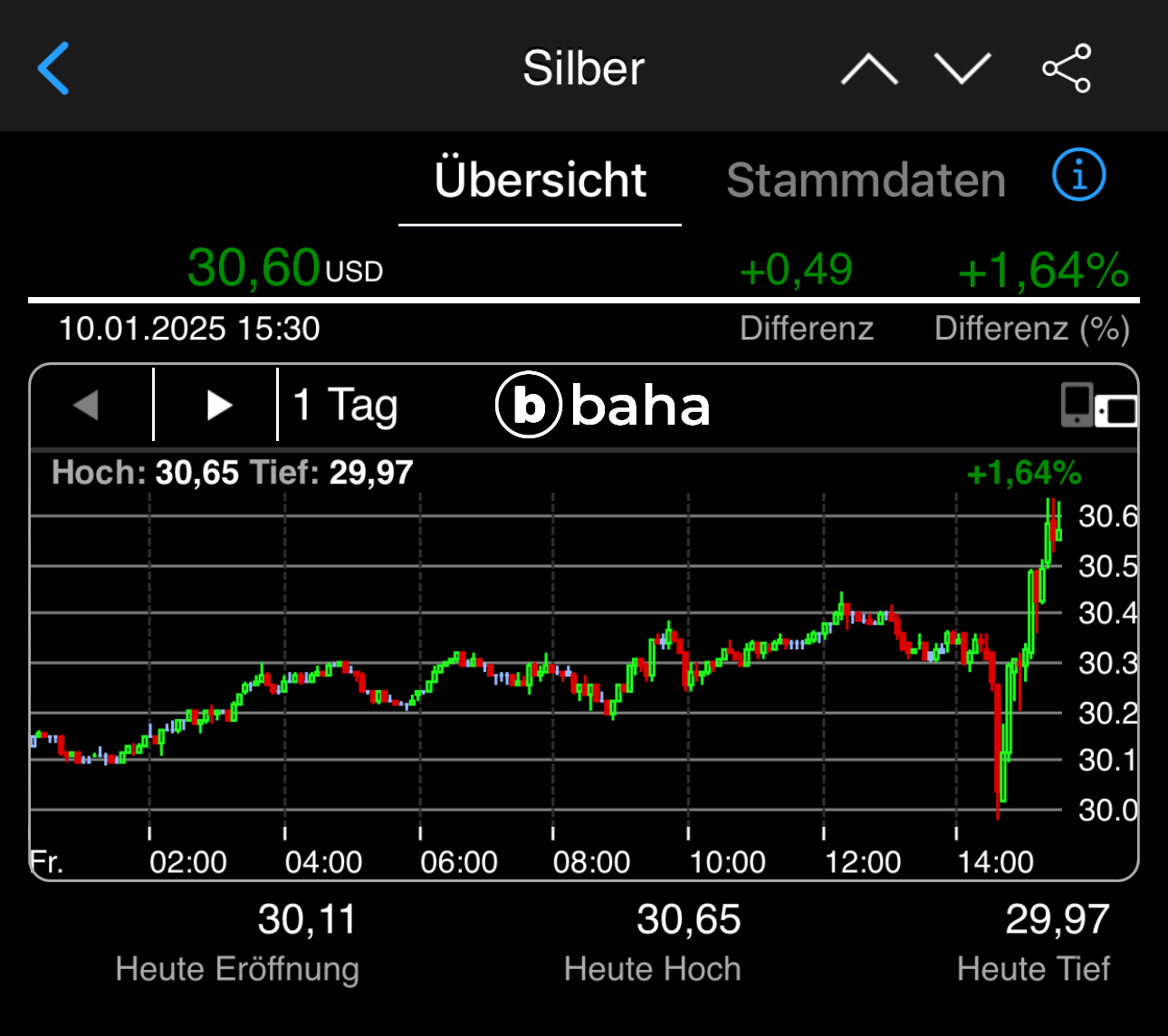Screen dimensions: 1168x1036
Task: Shorten chart period with left arrow
Action: click(88, 405)
